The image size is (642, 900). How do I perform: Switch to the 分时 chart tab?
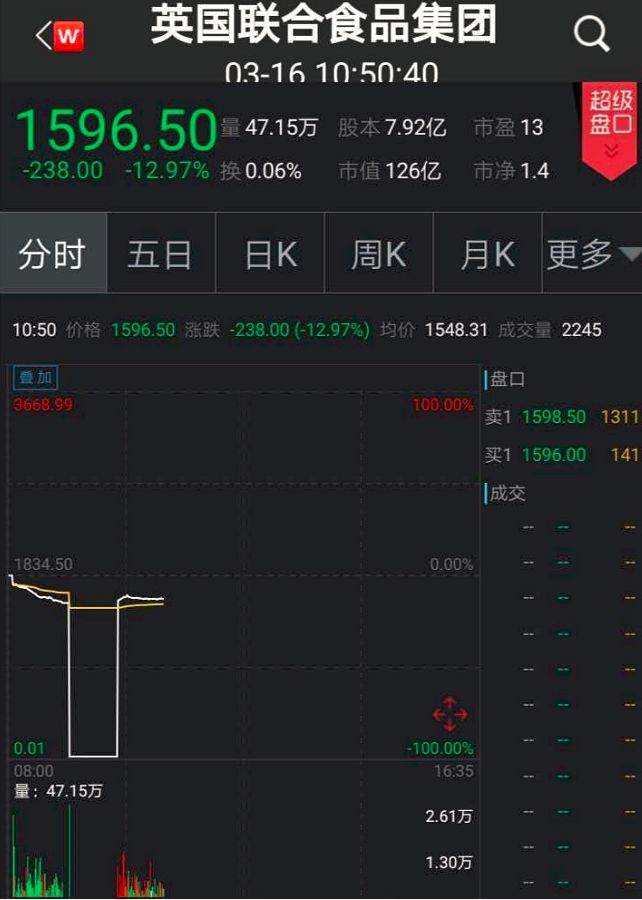(x=53, y=254)
